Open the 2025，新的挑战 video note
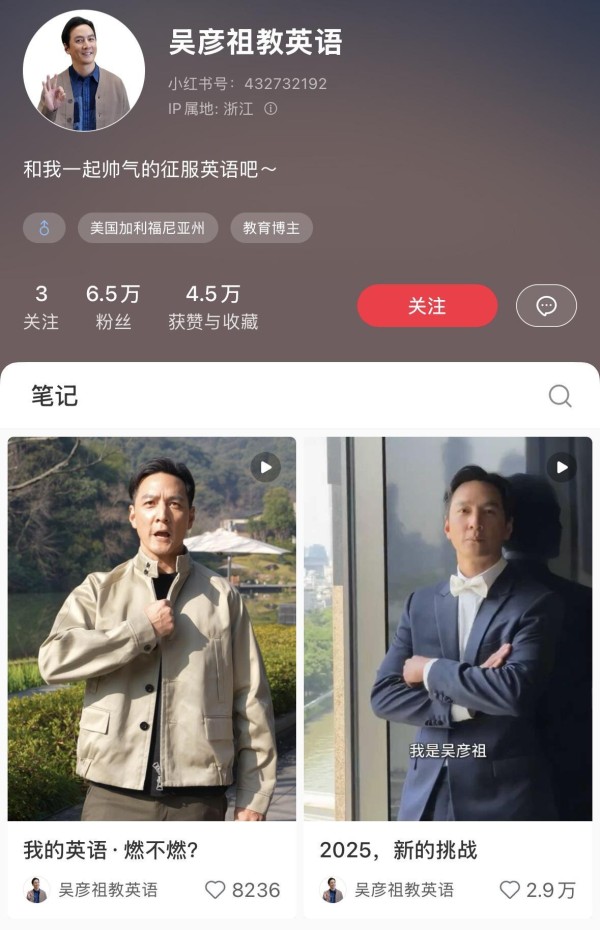600x930 pixels. pyautogui.click(x=448, y=628)
